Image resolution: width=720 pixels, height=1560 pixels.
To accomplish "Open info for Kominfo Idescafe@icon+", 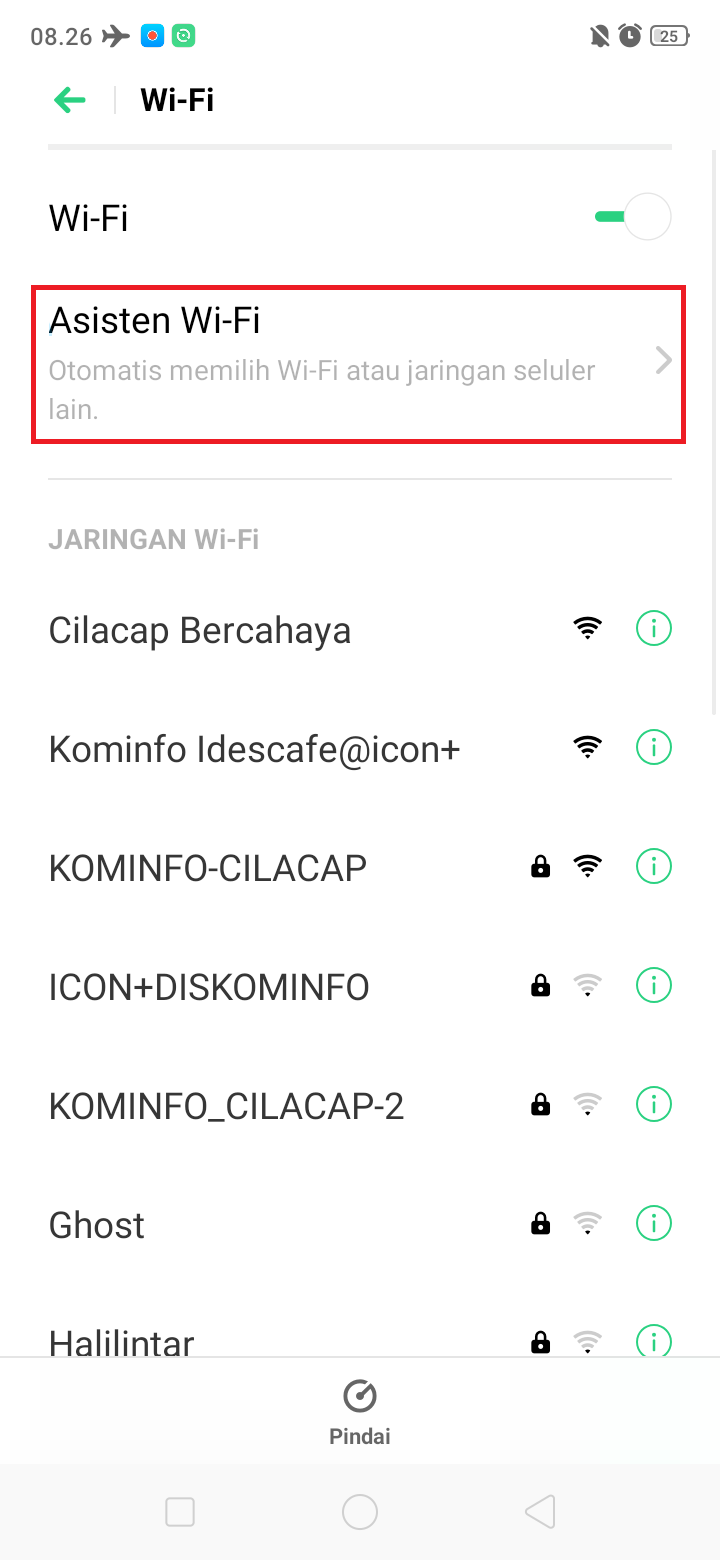I will pyautogui.click(x=654, y=747).
